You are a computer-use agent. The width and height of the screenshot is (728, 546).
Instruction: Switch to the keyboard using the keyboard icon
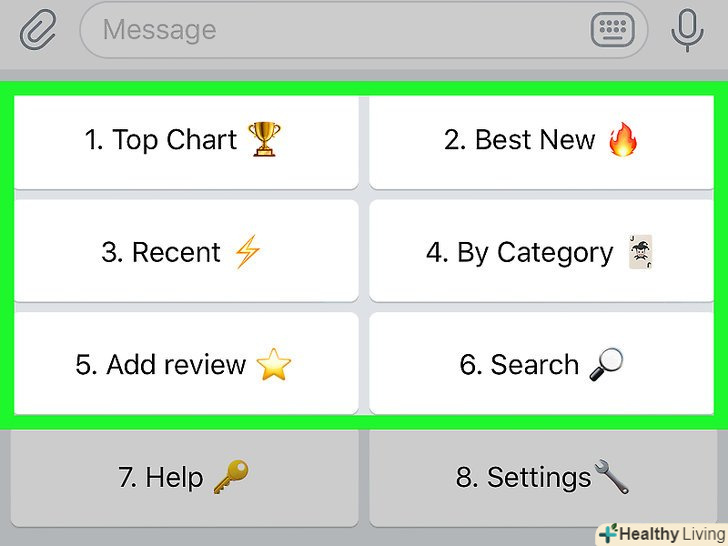(612, 30)
